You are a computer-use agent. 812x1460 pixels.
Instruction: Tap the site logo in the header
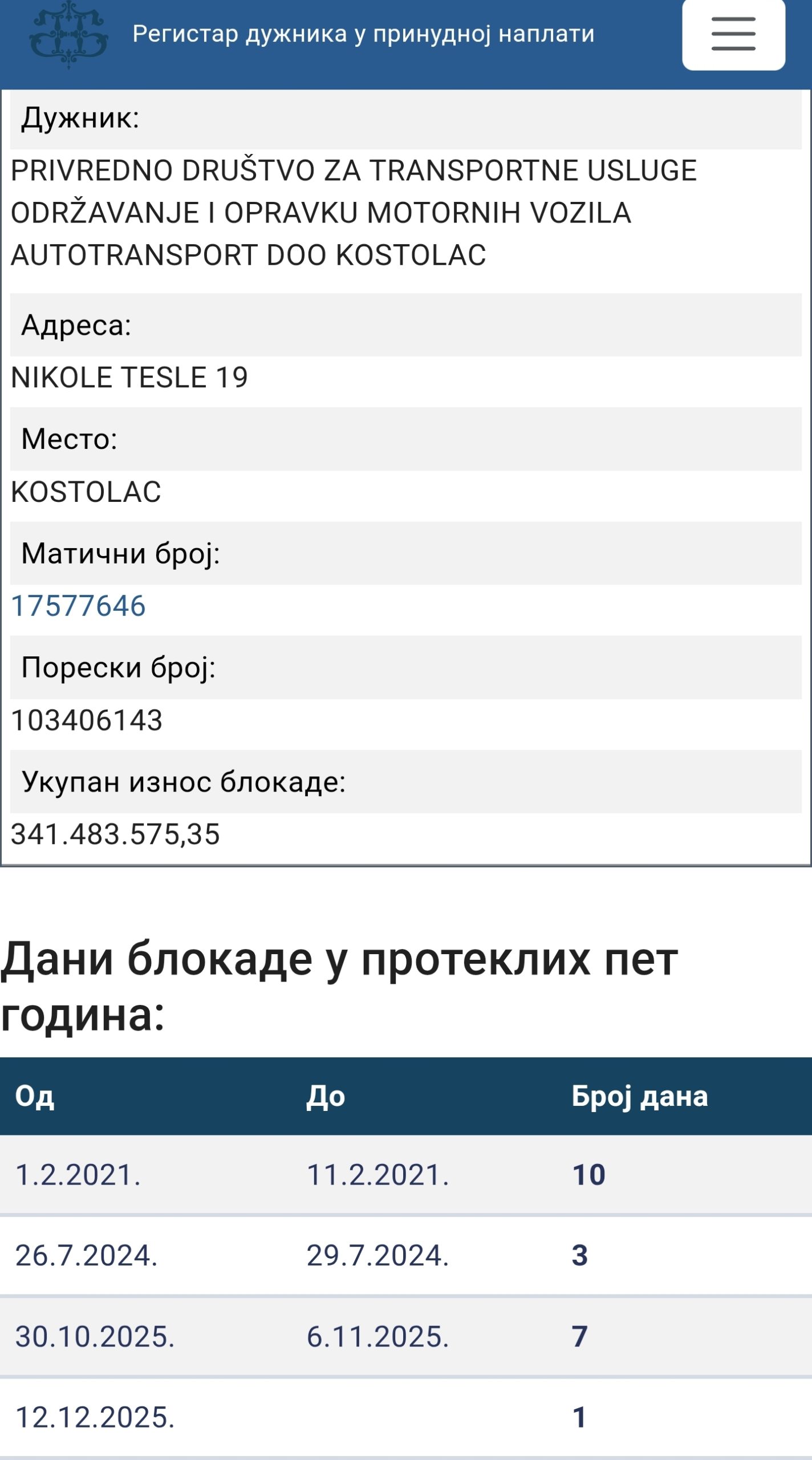point(68,34)
